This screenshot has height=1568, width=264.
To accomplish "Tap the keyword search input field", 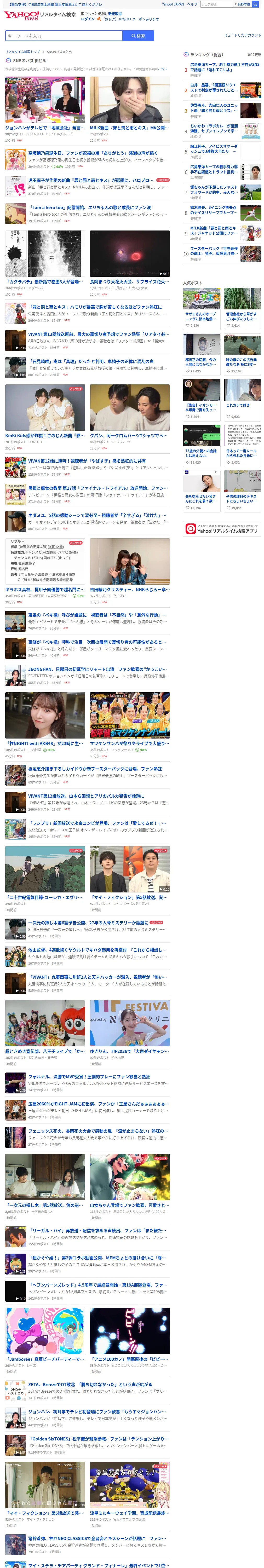I will point(64,36).
